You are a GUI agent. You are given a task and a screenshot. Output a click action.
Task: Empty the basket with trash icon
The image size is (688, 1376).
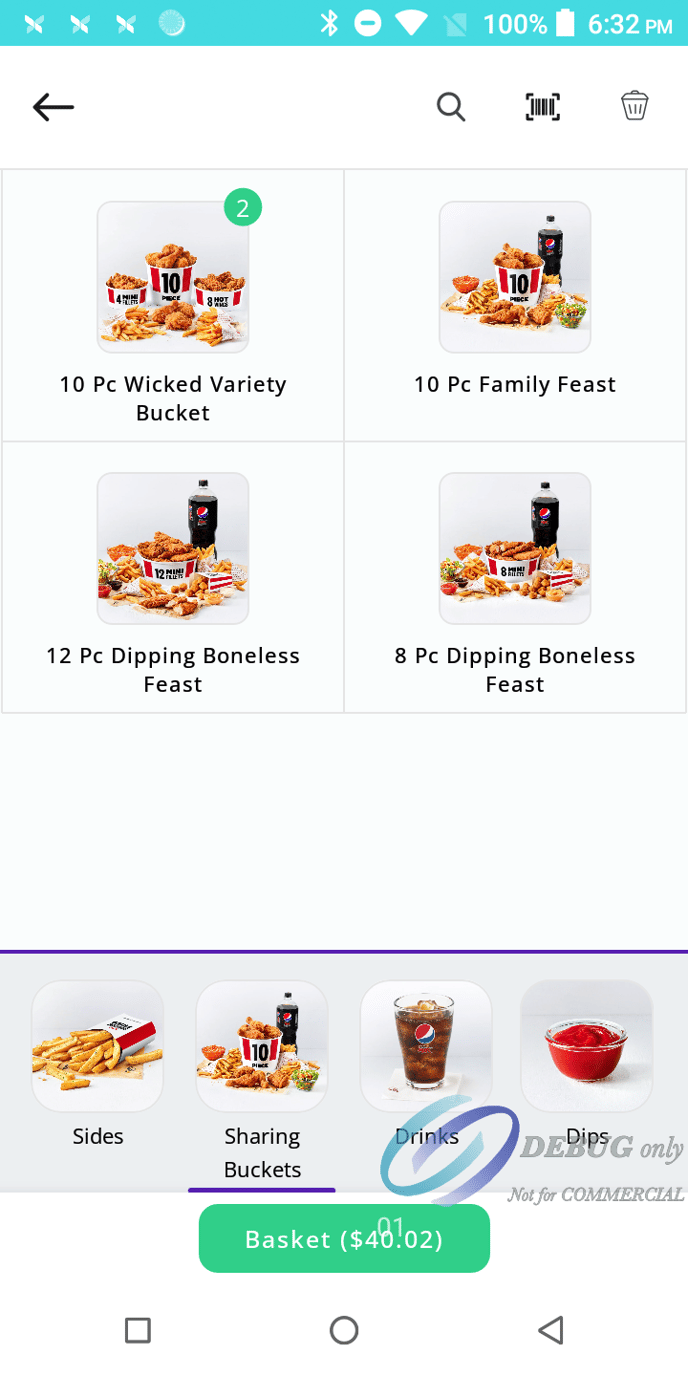[x=635, y=106]
